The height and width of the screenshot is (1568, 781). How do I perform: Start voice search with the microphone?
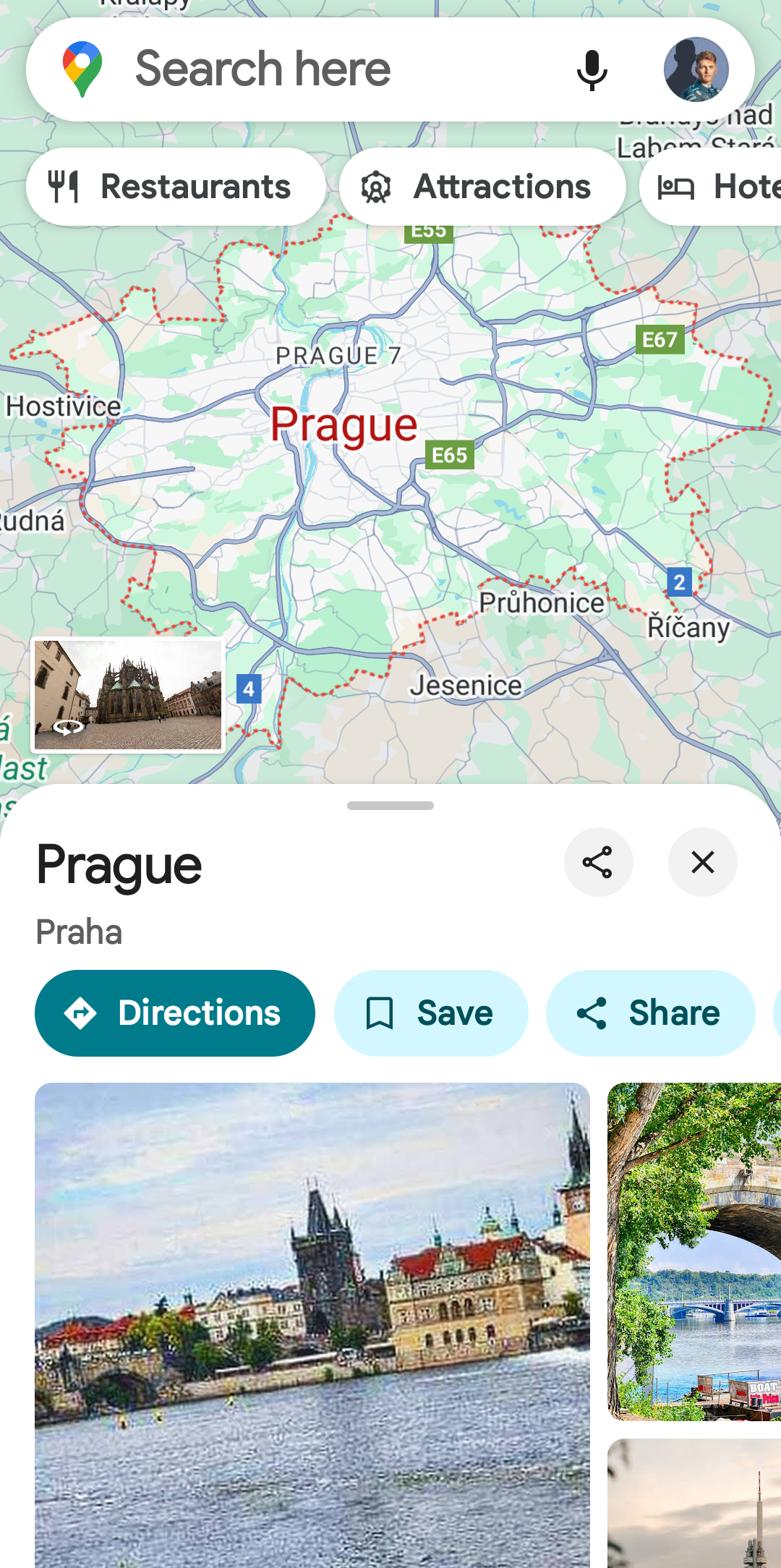coord(592,70)
